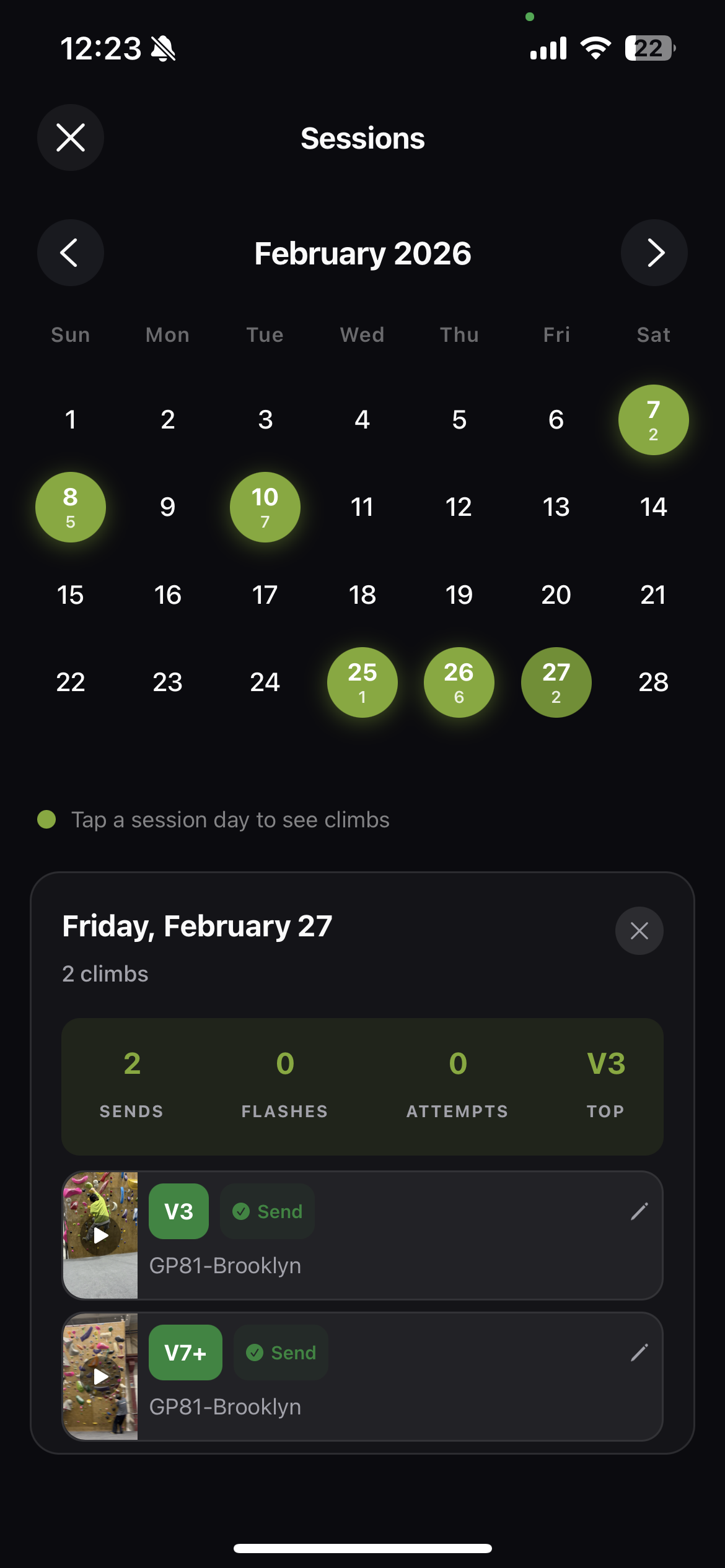This screenshot has height=1568, width=725.
Task: Select the February 26 session day
Action: (x=459, y=682)
